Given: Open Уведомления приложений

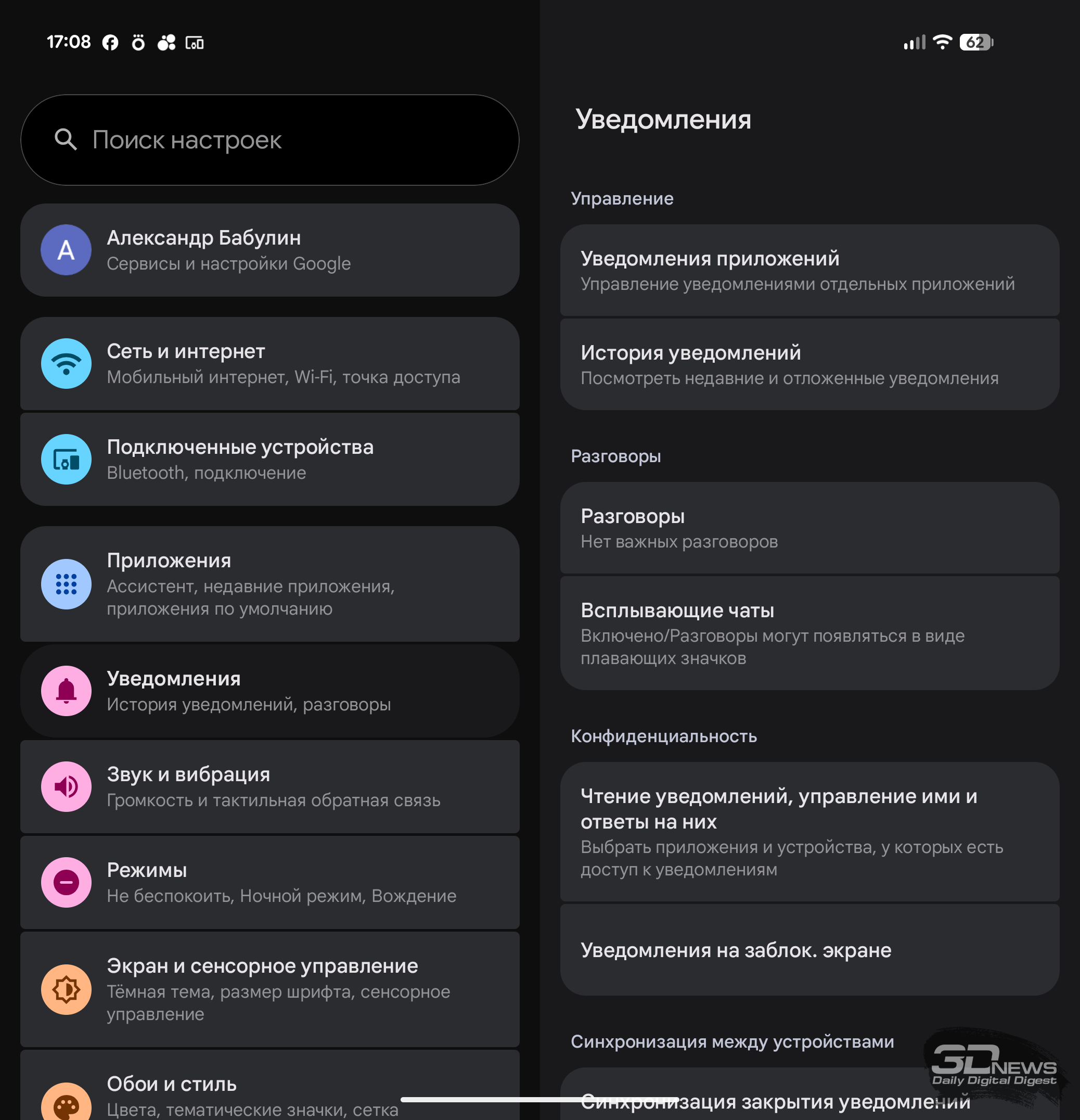Looking at the screenshot, I should [809, 270].
